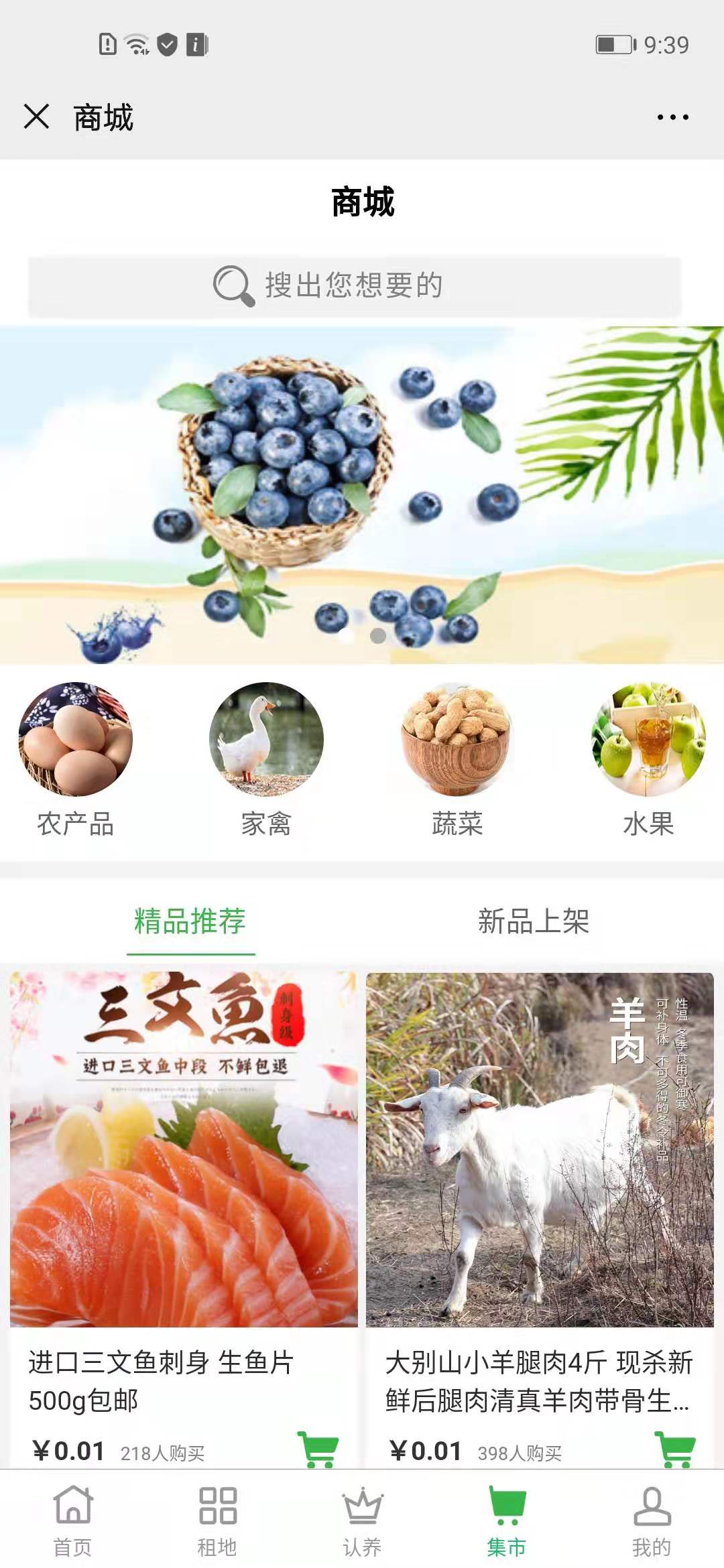The width and height of the screenshot is (724, 1568).
Task: Select the 集市 tab
Action: coord(507,1521)
